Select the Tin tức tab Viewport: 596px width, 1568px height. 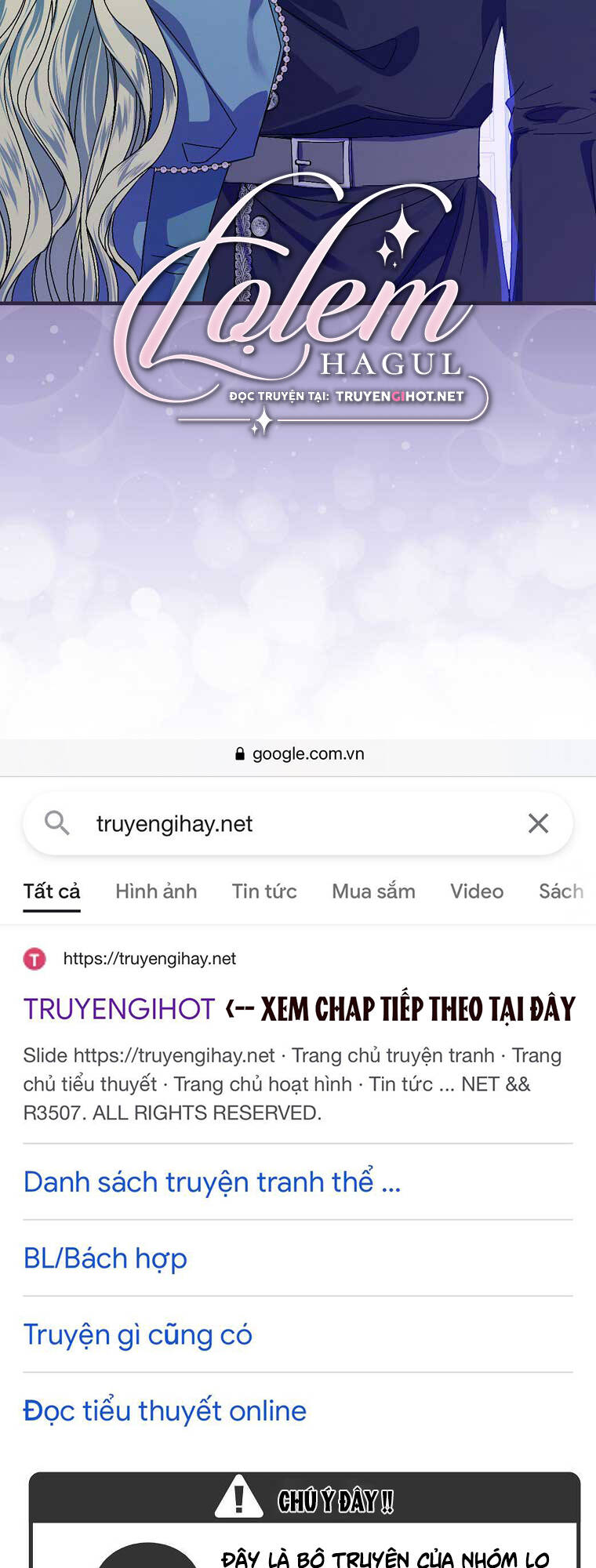coord(263,891)
